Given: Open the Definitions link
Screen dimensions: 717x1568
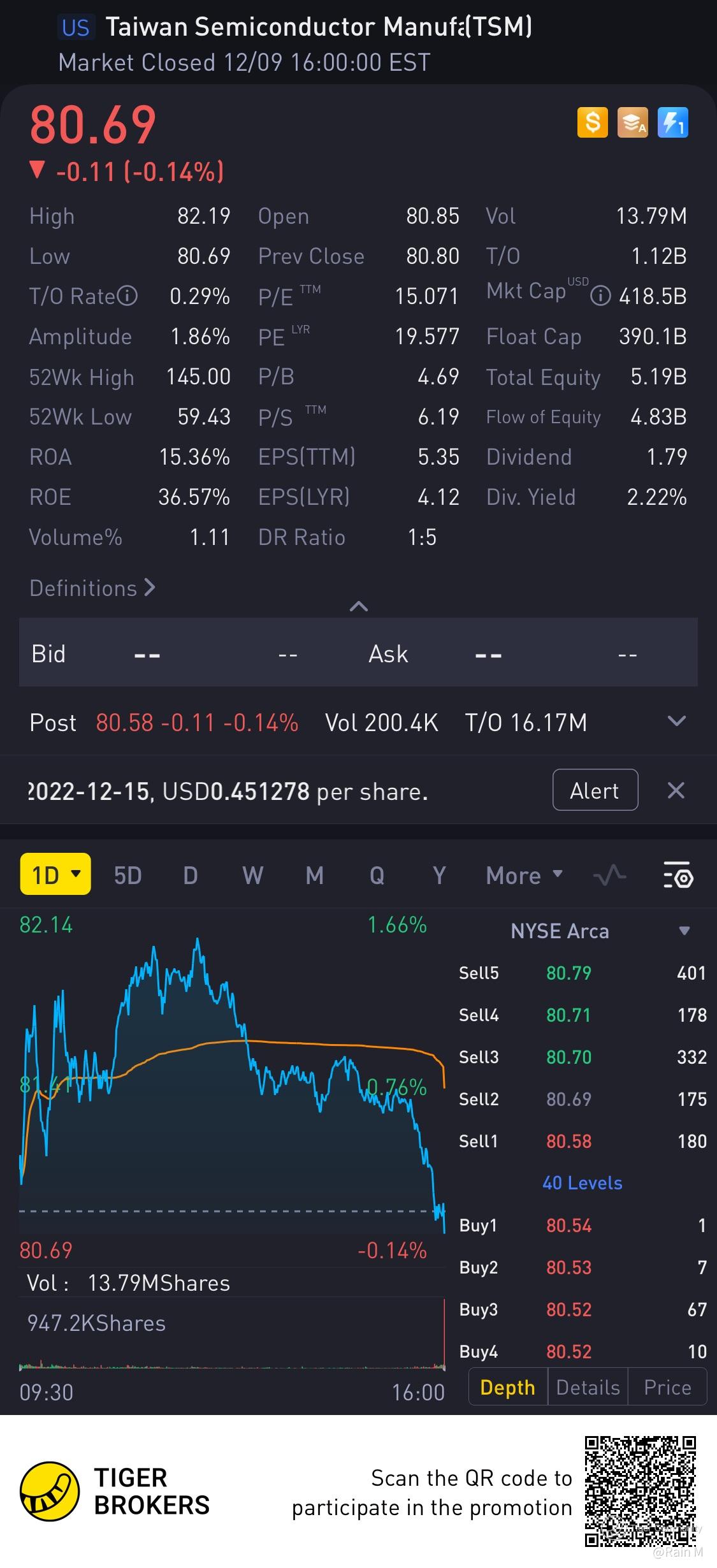Looking at the screenshot, I should (92, 588).
